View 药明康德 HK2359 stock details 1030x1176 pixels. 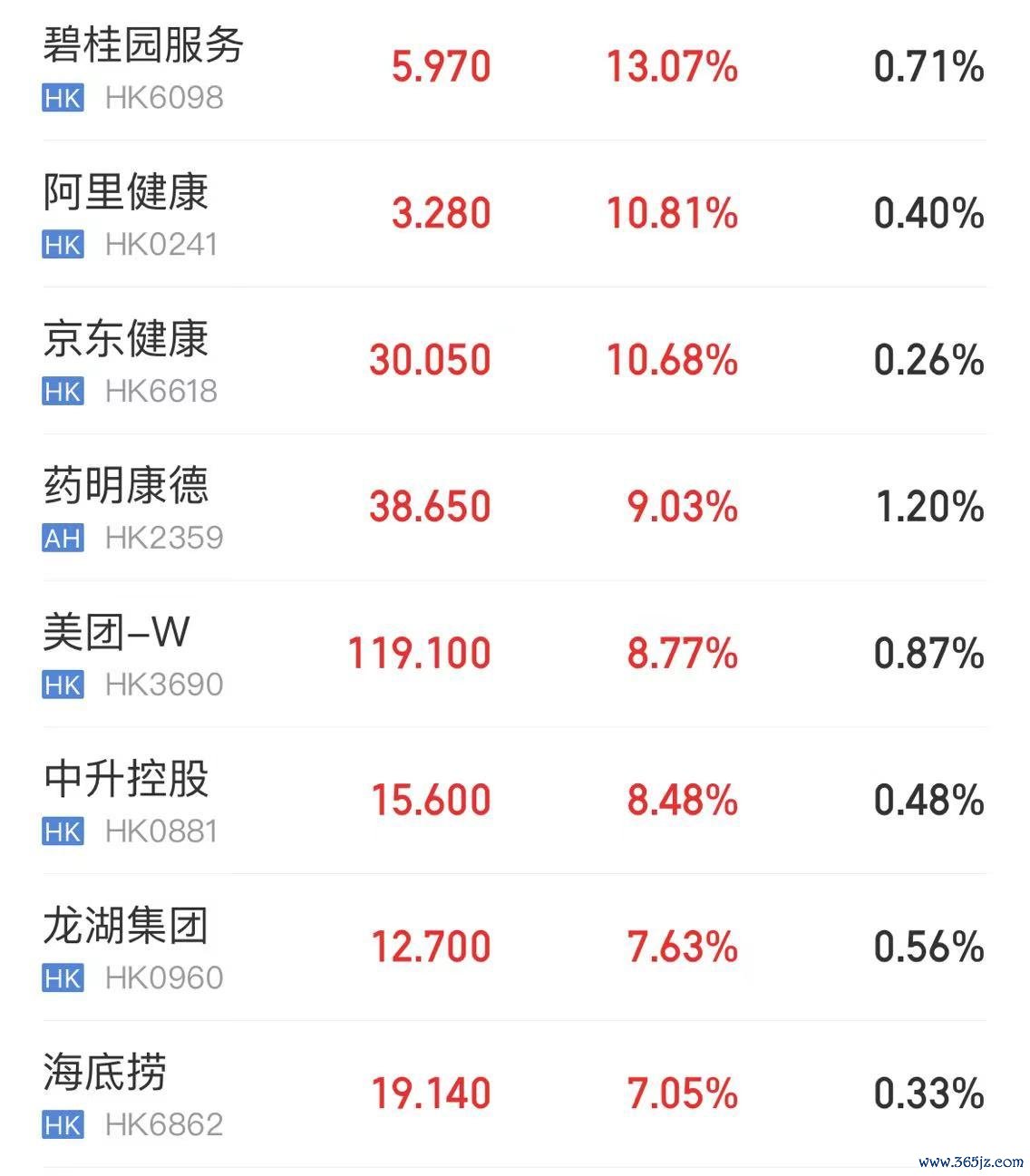(x=126, y=486)
